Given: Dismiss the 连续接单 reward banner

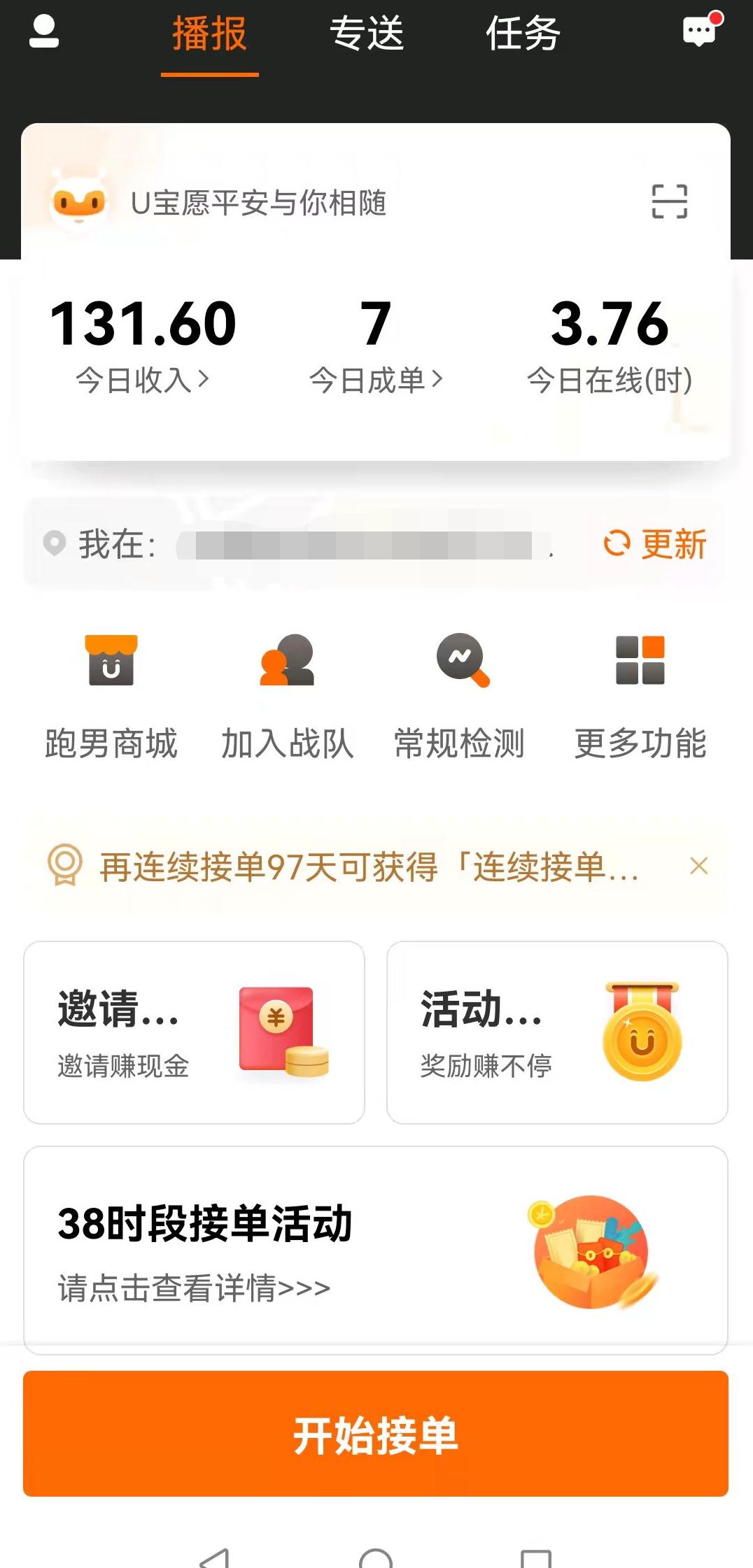Looking at the screenshot, I should (x=698, y=866).
